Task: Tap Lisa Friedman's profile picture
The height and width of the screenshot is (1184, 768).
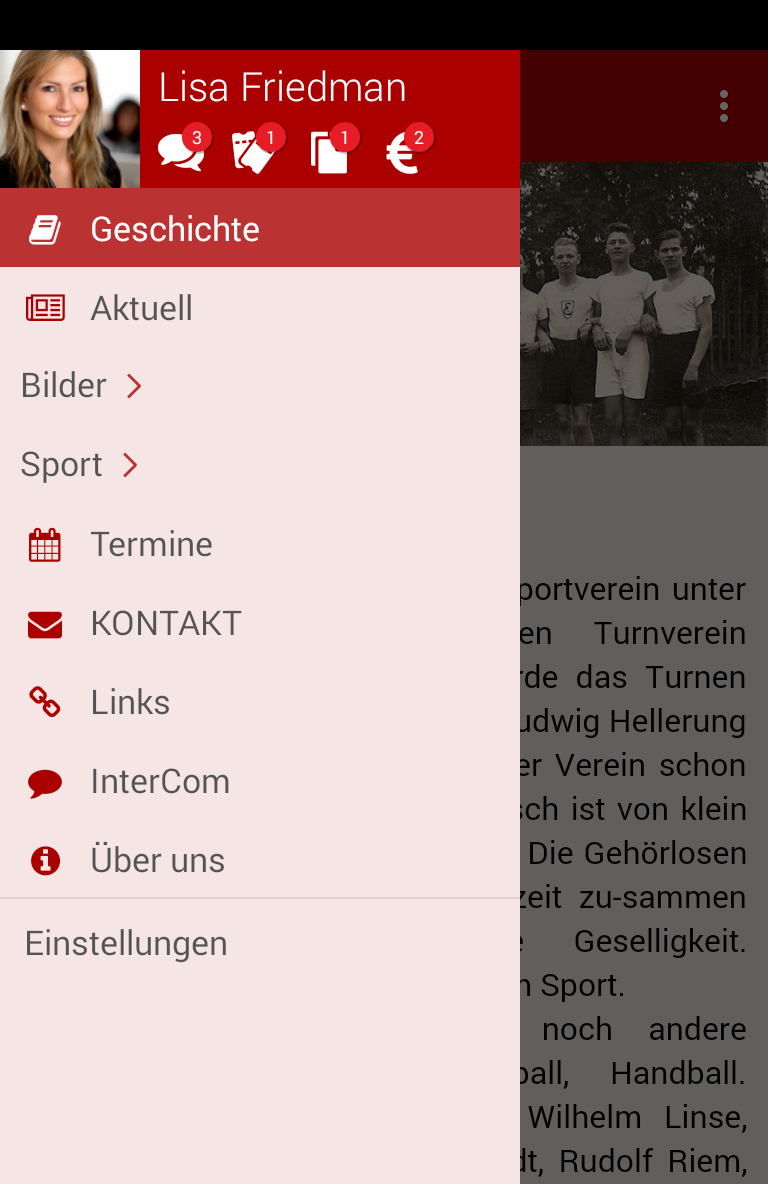Action: coord(70,119)
